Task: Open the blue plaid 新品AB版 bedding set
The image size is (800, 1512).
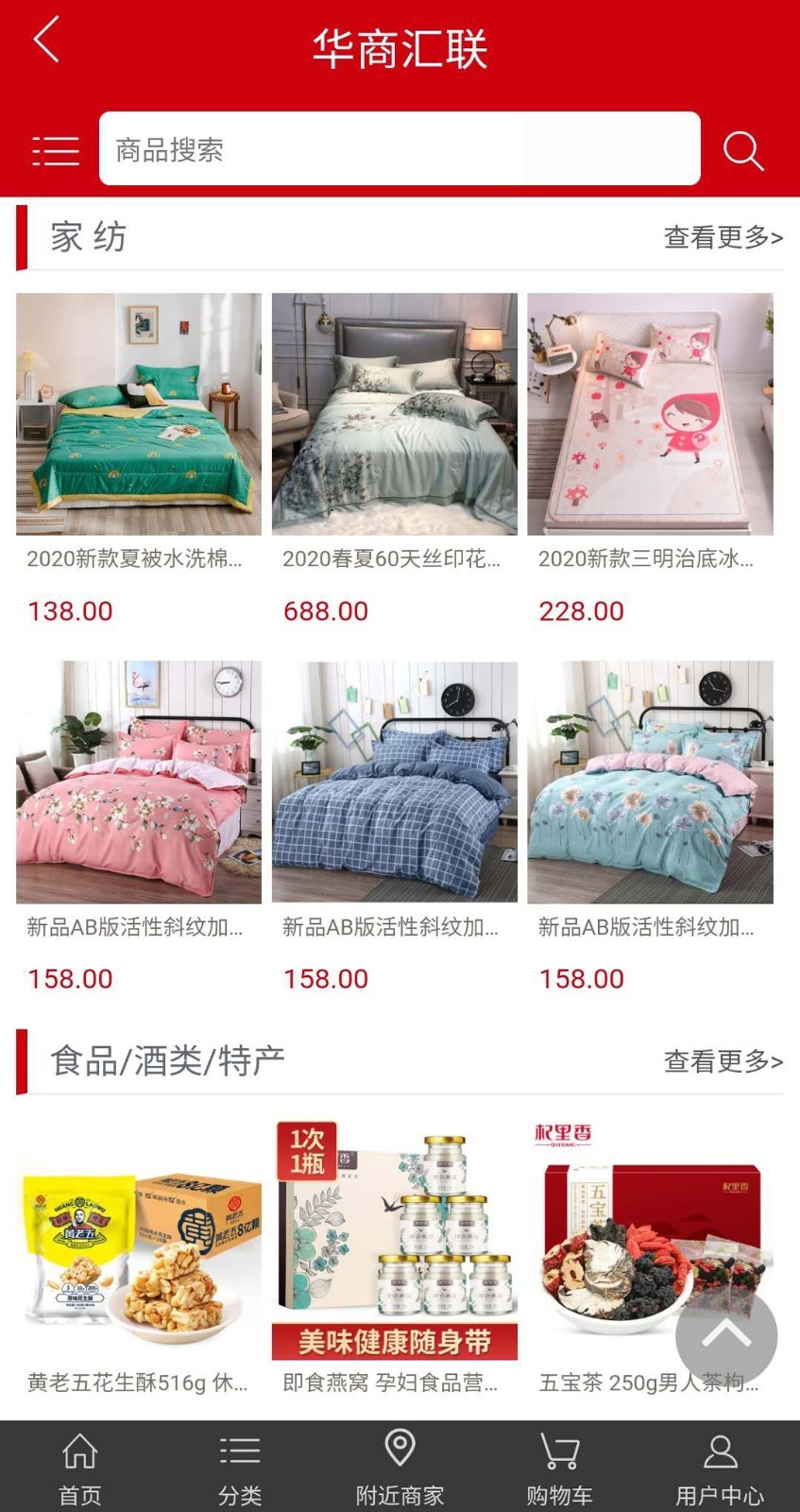Action: [394, 782]
